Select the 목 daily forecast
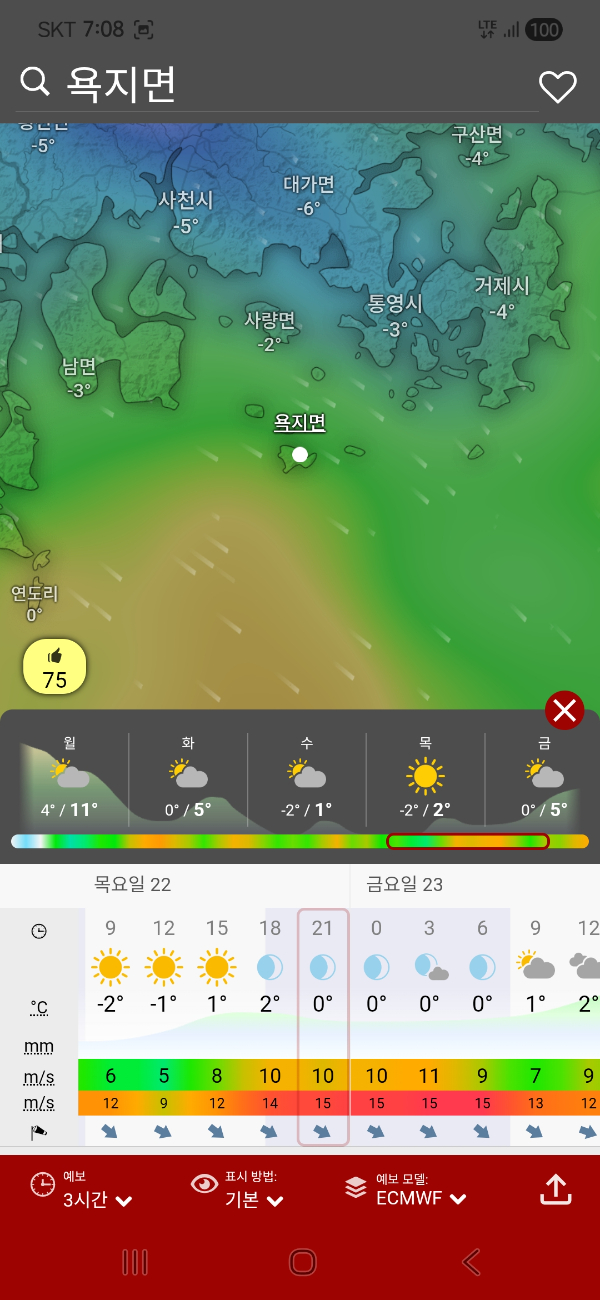 click(425, 780)
